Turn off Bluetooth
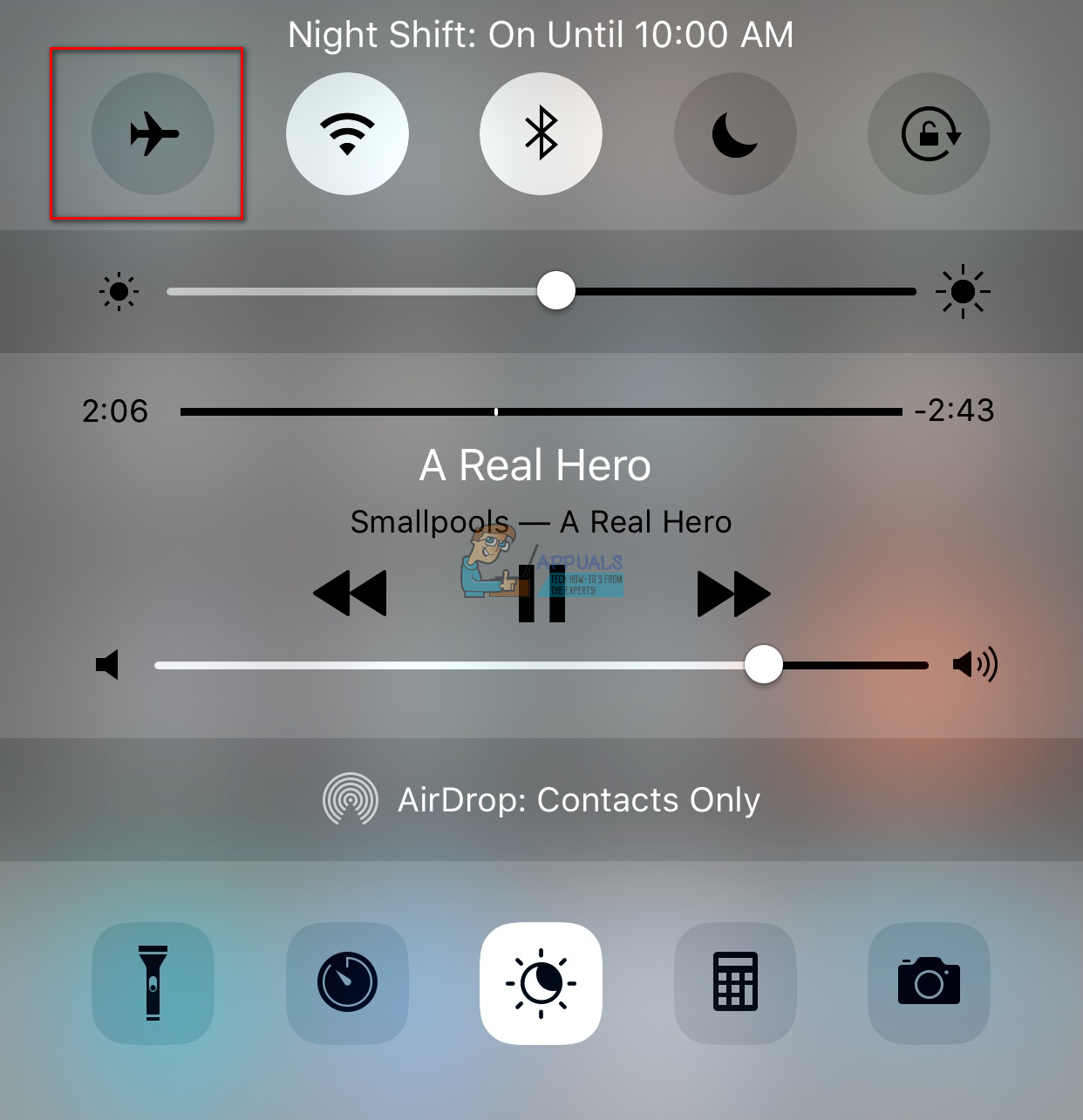Viewport: 1083px width, 1120px height. coord(541,134)
